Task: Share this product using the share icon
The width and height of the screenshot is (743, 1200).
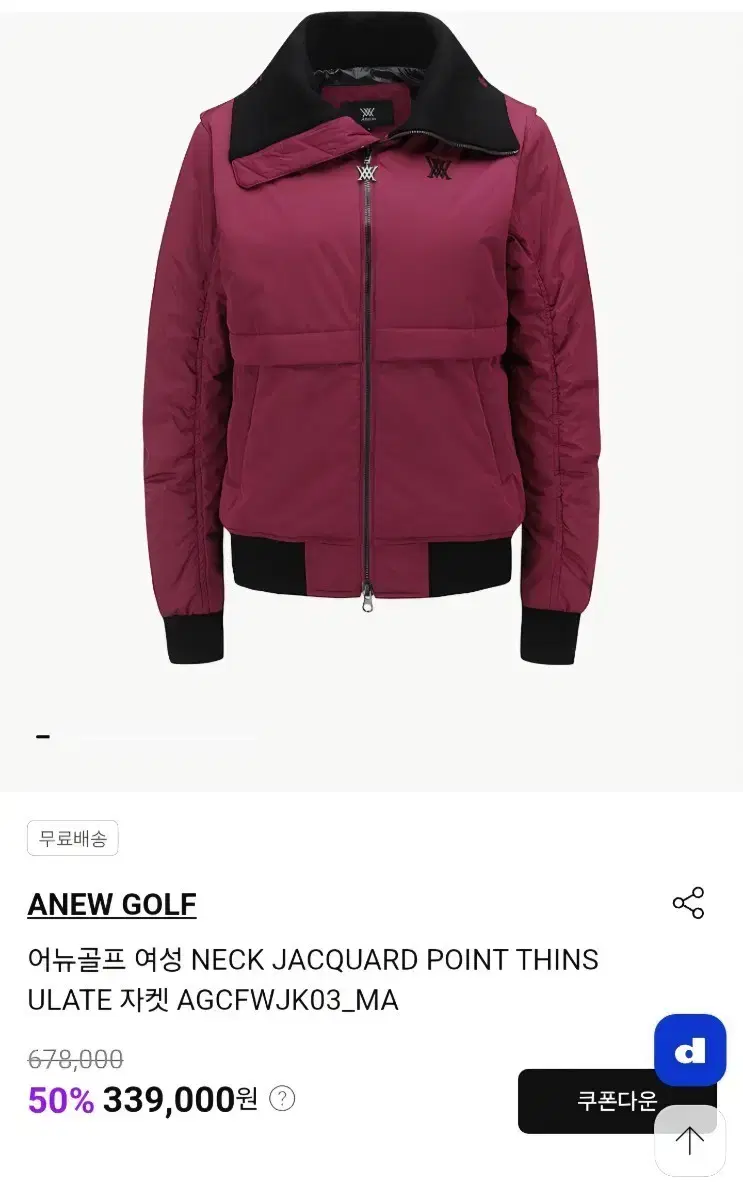Action: [x=688, y=904]
